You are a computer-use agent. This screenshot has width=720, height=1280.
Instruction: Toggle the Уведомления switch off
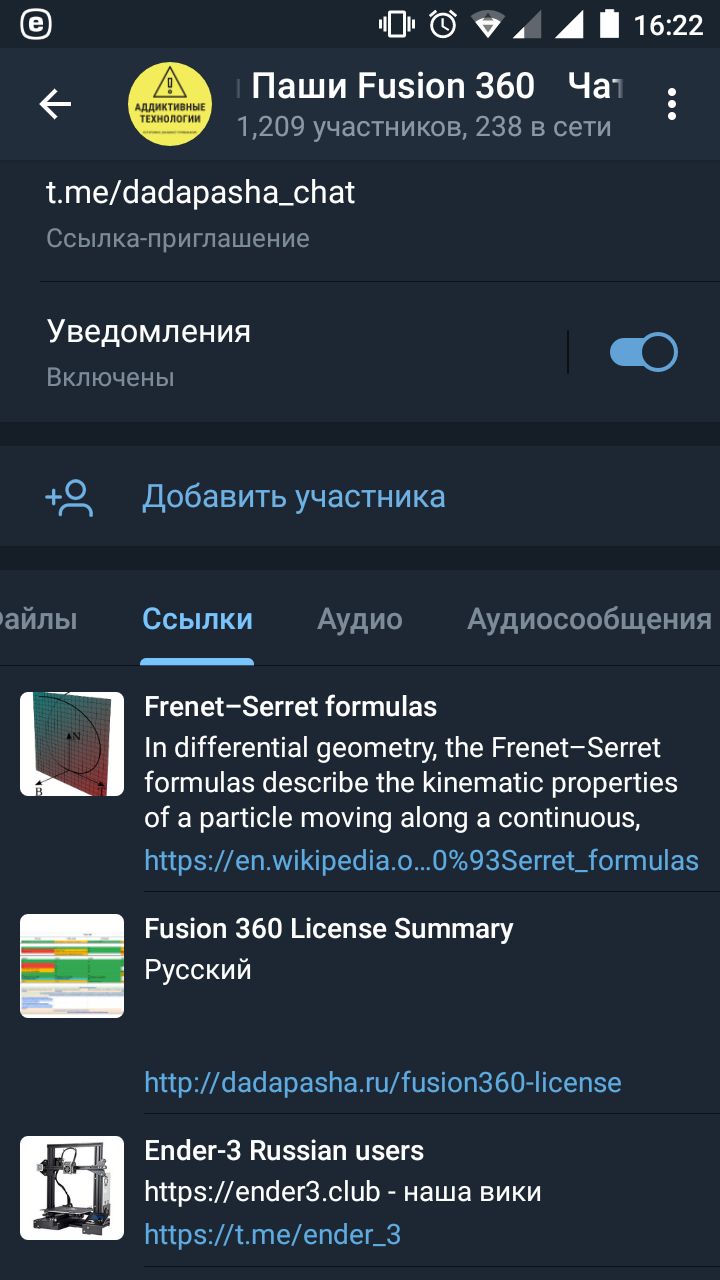tap(643, 352)
